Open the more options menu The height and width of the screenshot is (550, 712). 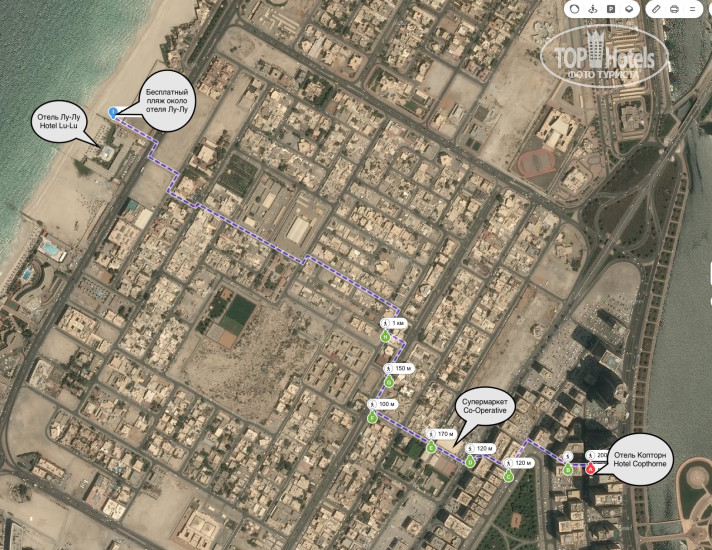pyautogui.click(x=694, y=8)
